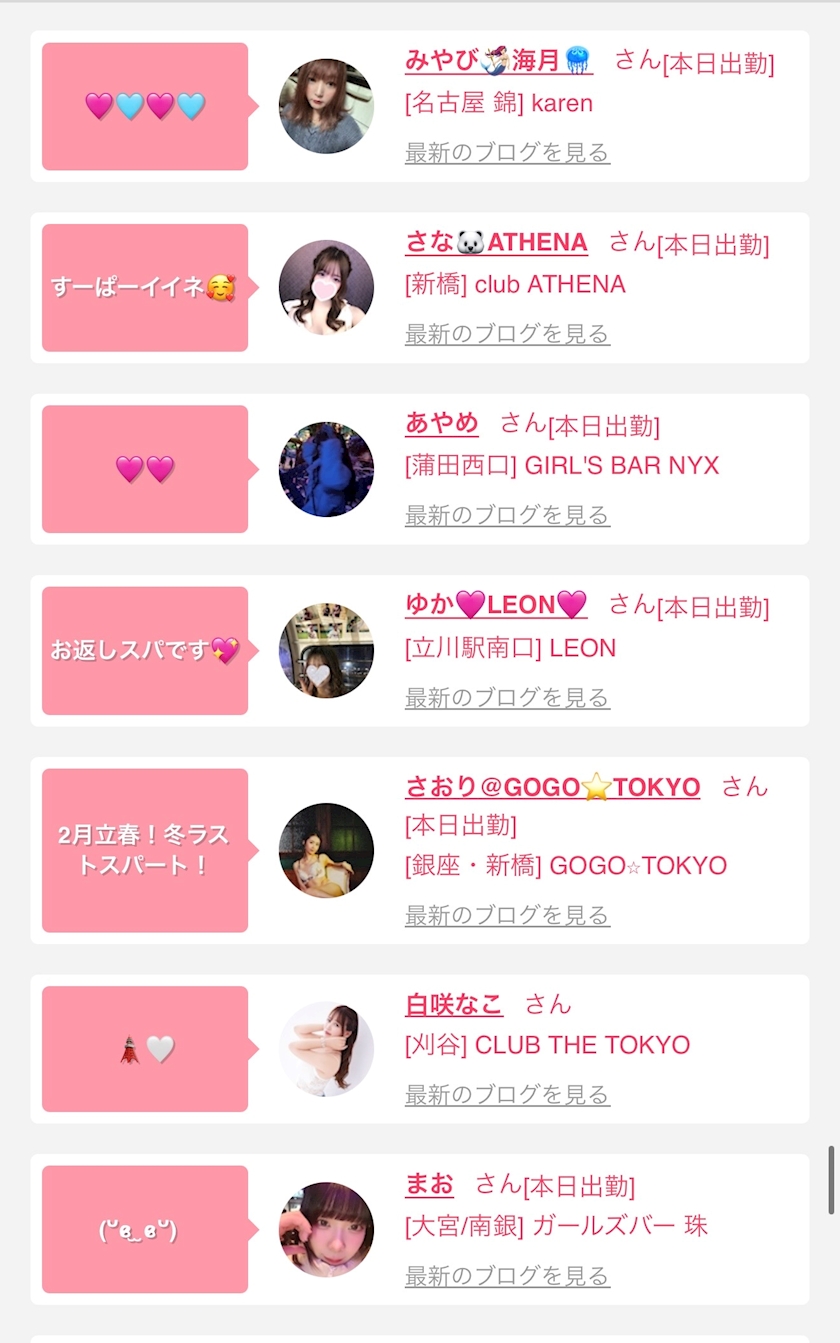Open まお's profile name link
Image resolution: width=840 pixels, height=1343 pixels.
pyautogui.click(x=430, y=1185)
